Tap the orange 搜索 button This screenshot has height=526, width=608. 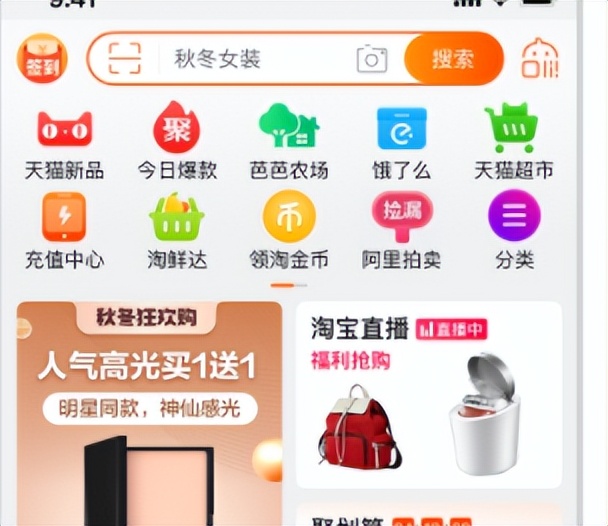point(452,59)
